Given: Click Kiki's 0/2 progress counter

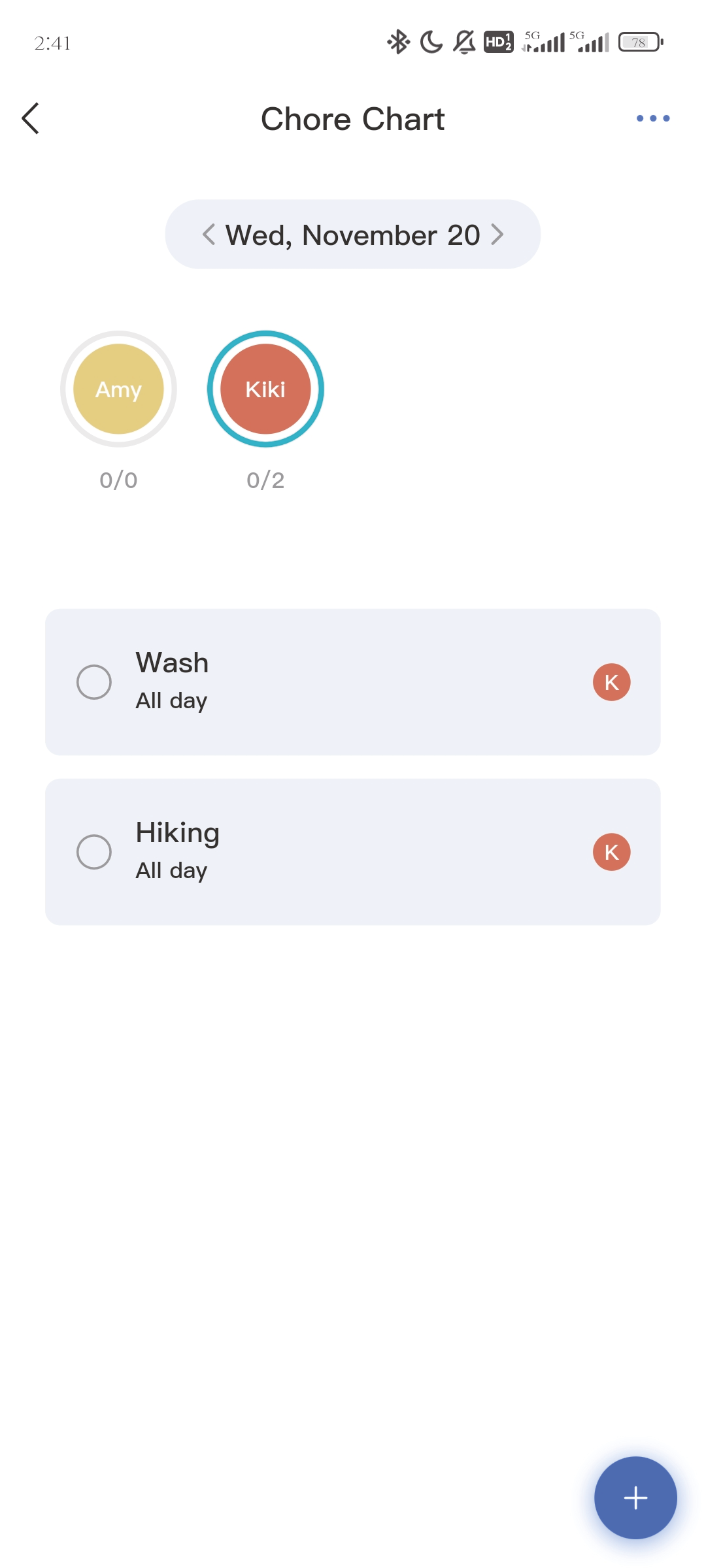Looking at the screenshot, I should 265,481.
